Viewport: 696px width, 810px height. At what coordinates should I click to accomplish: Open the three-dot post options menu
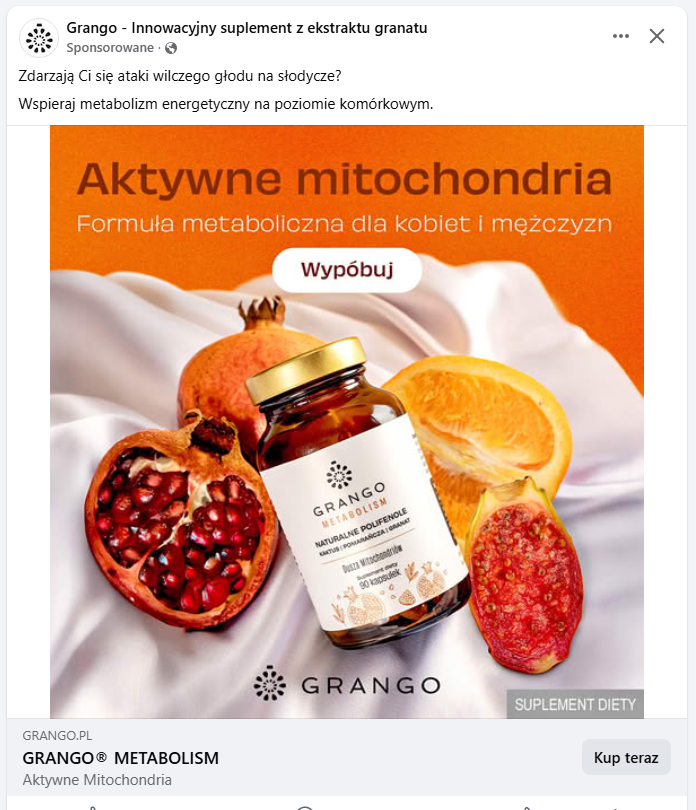pos(621,36)
